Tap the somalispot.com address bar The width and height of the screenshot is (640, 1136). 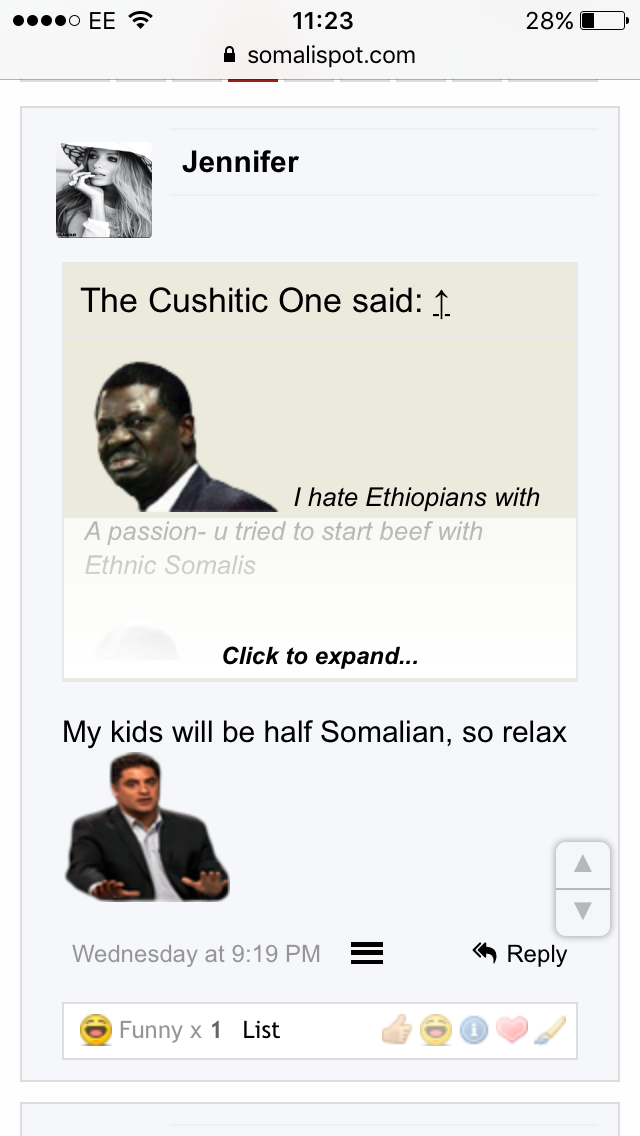point(320,55)
